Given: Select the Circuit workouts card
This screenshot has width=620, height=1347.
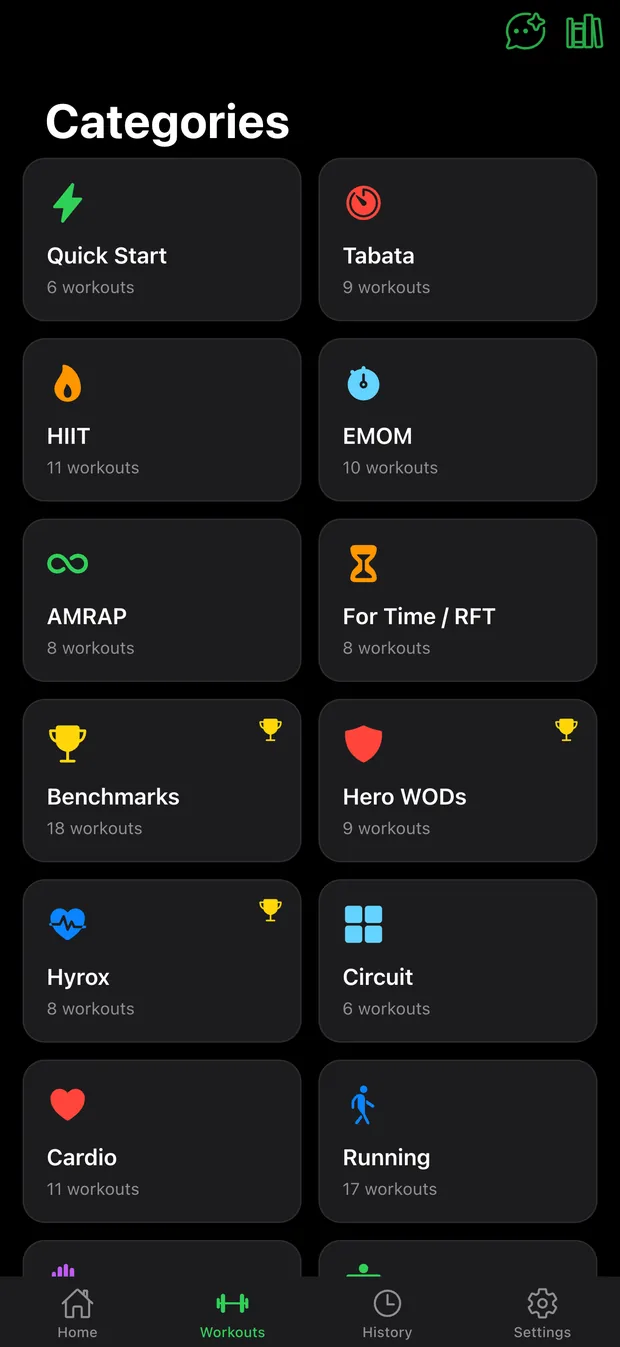Looking at the screenshot, I should point(458,961).
